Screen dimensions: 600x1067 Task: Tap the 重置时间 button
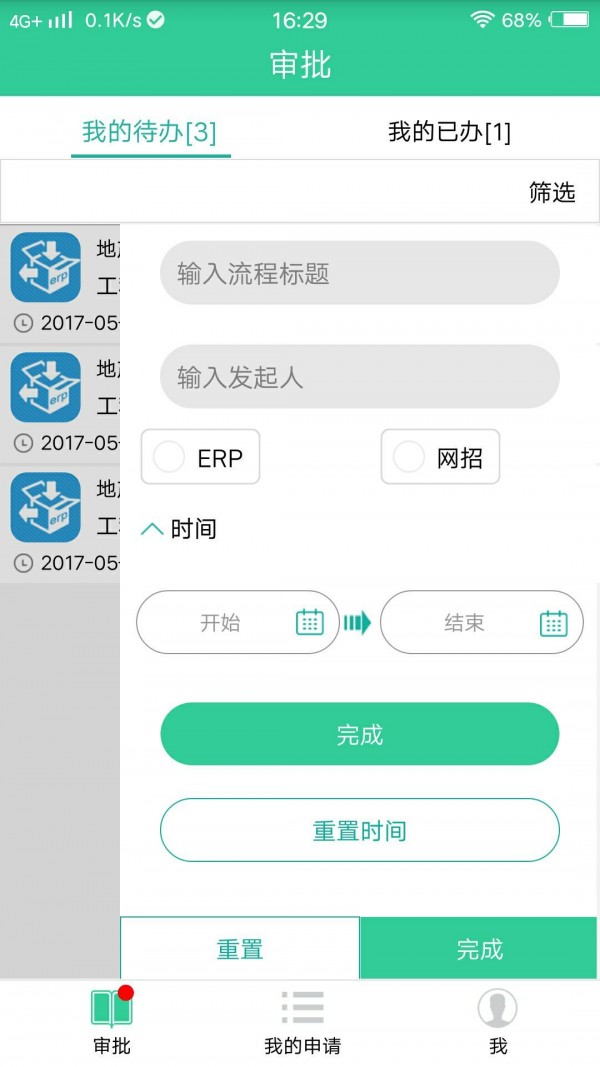pos(359,830)
